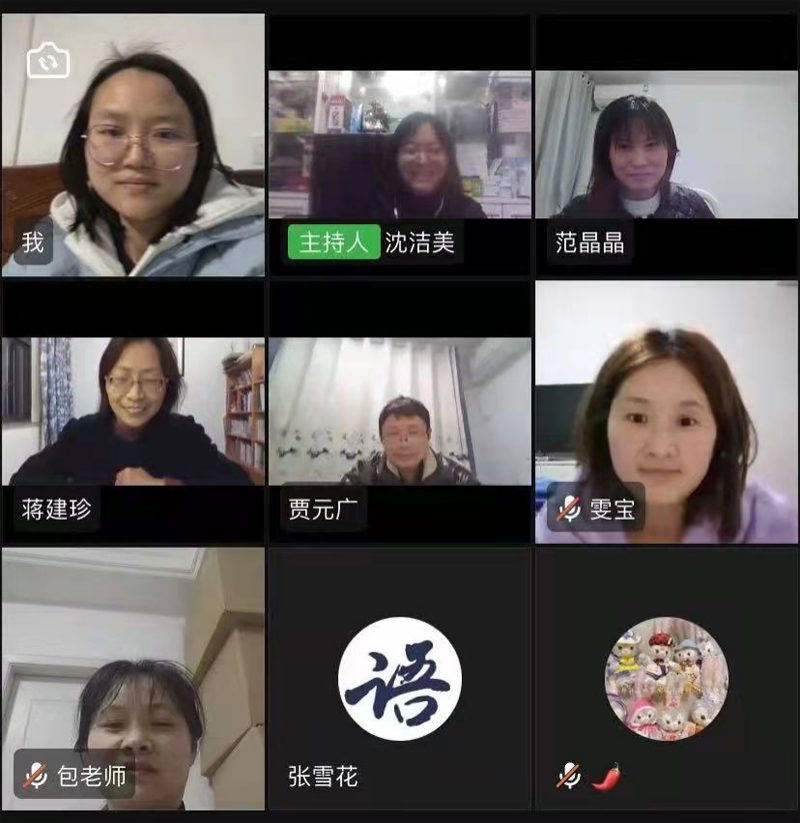This screenshot has height=823, width=800.
Task: Select 张雪花's avatar tile
Action: (x=399, y=678)
